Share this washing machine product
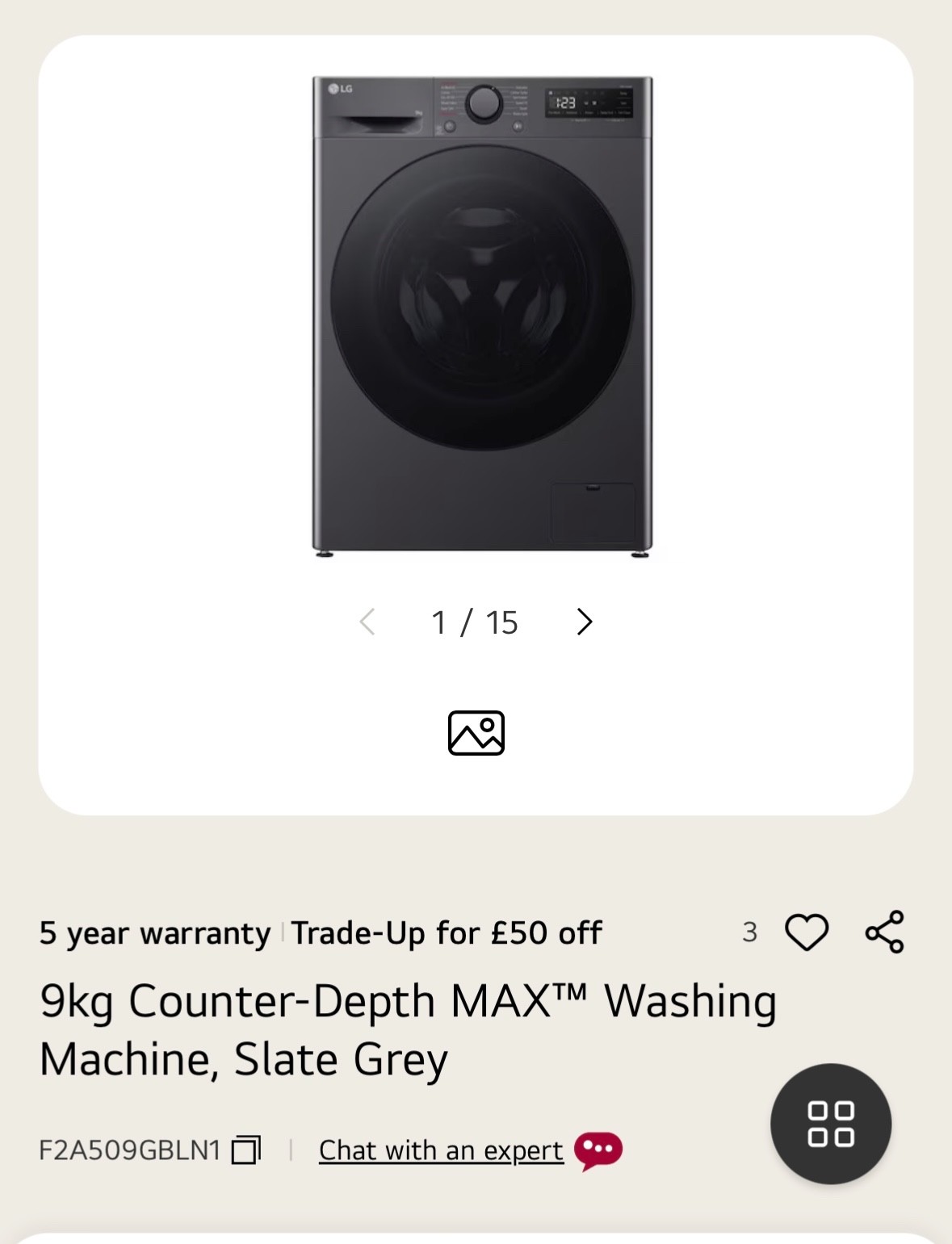Image resolution: width=952 pixels, height=1244 pixels. click(884, 932)
